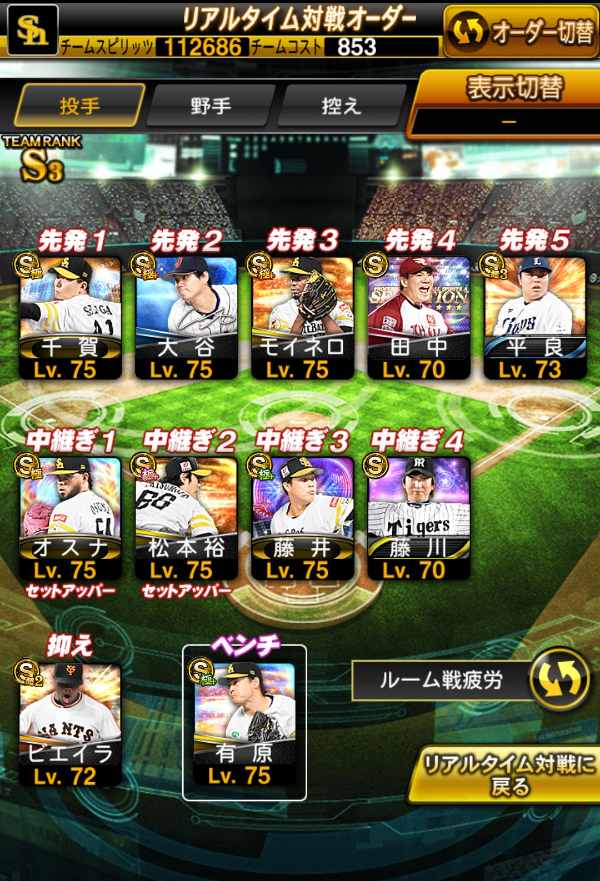
Task: Open starter 千賀 player card
Action: pos(70,315)
